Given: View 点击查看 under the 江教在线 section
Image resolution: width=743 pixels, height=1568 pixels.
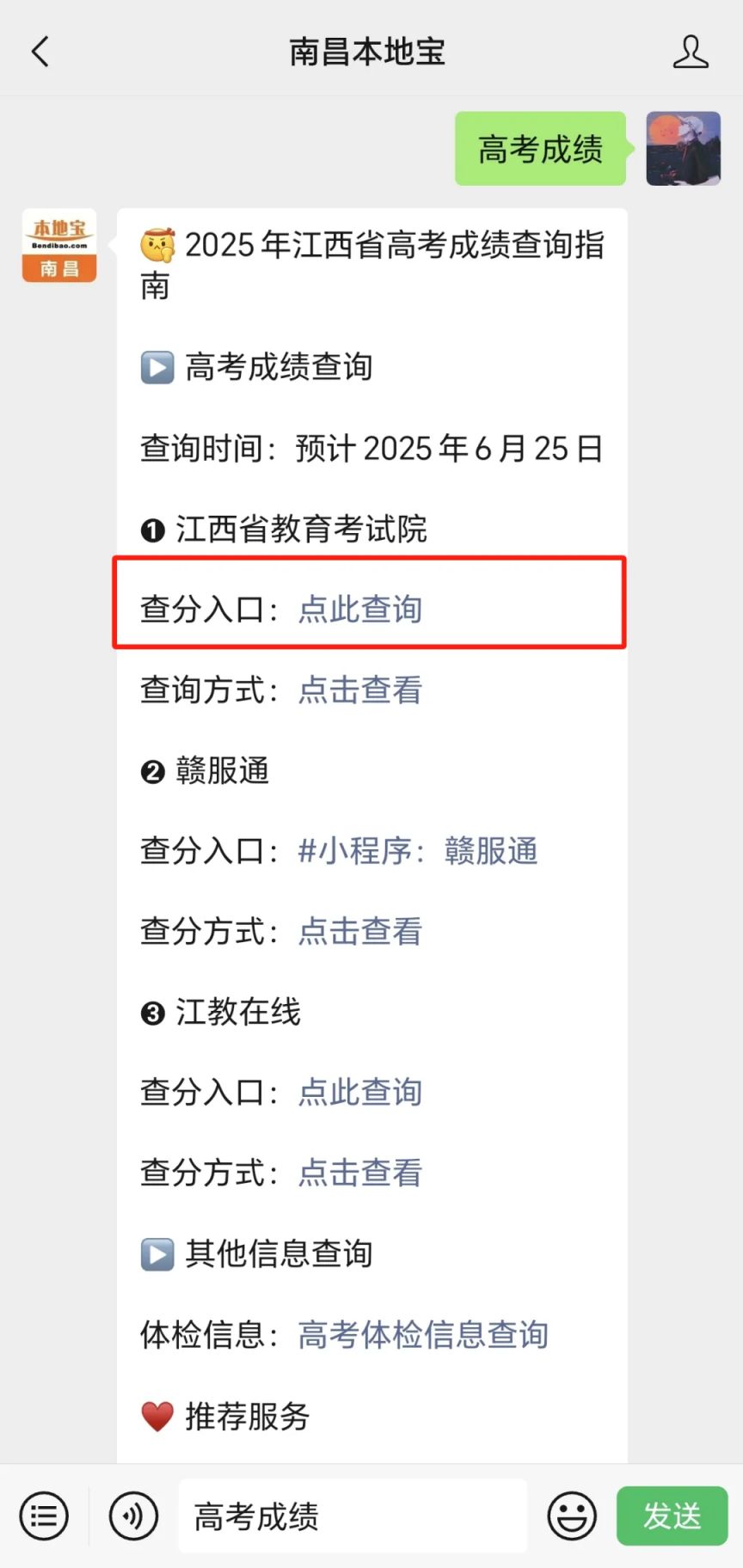Looking at the screenshot, I should (359, 1173).
